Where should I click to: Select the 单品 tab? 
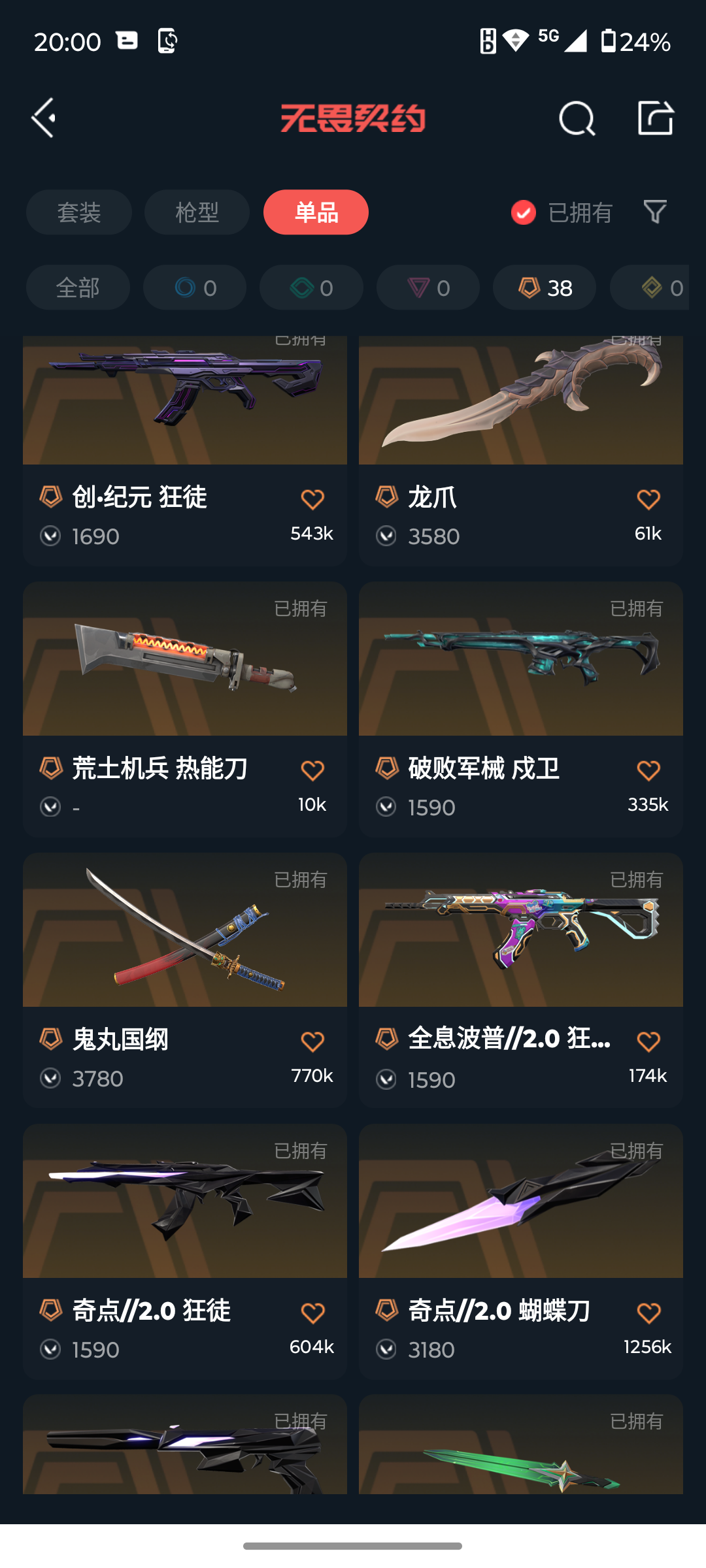pyautogui.click(x=316, y=212)
